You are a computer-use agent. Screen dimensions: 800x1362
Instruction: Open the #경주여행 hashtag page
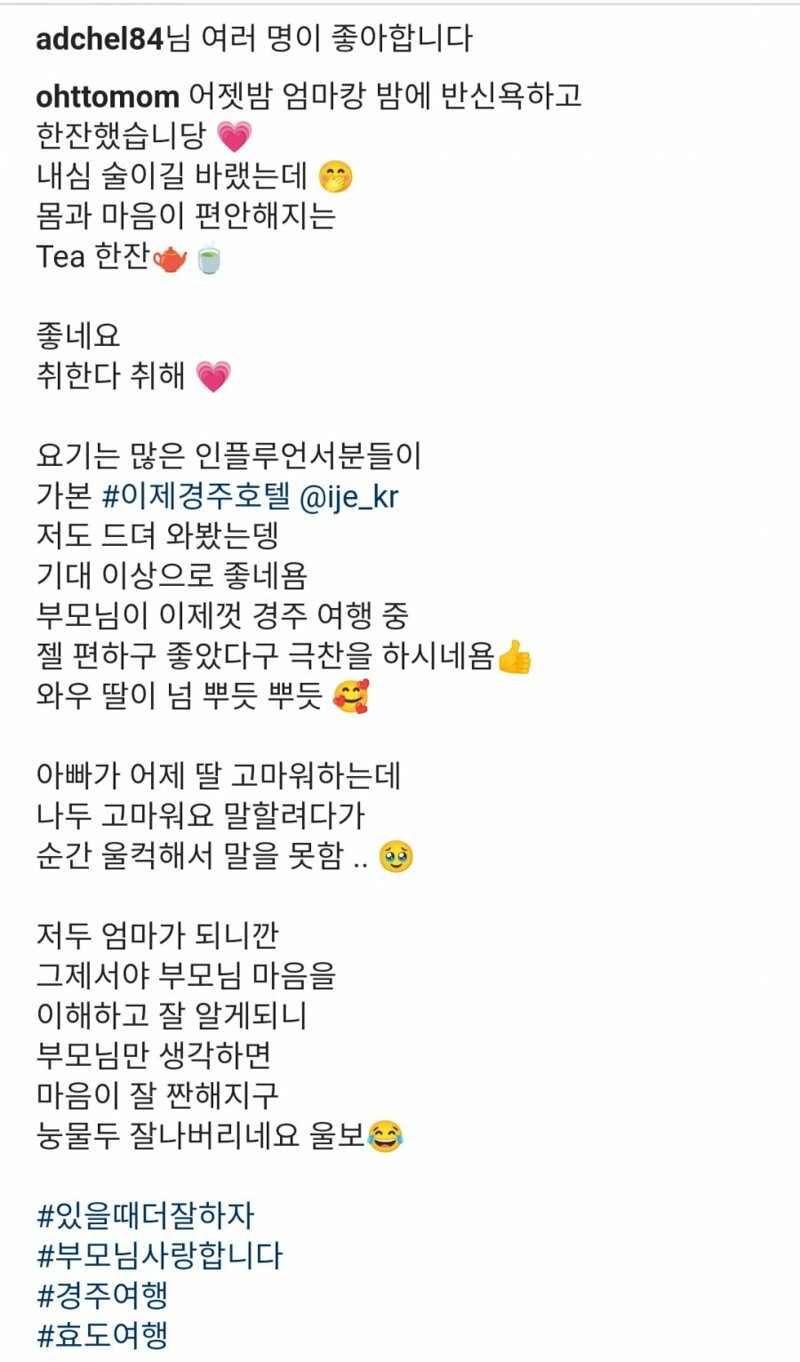(102, 1295)
